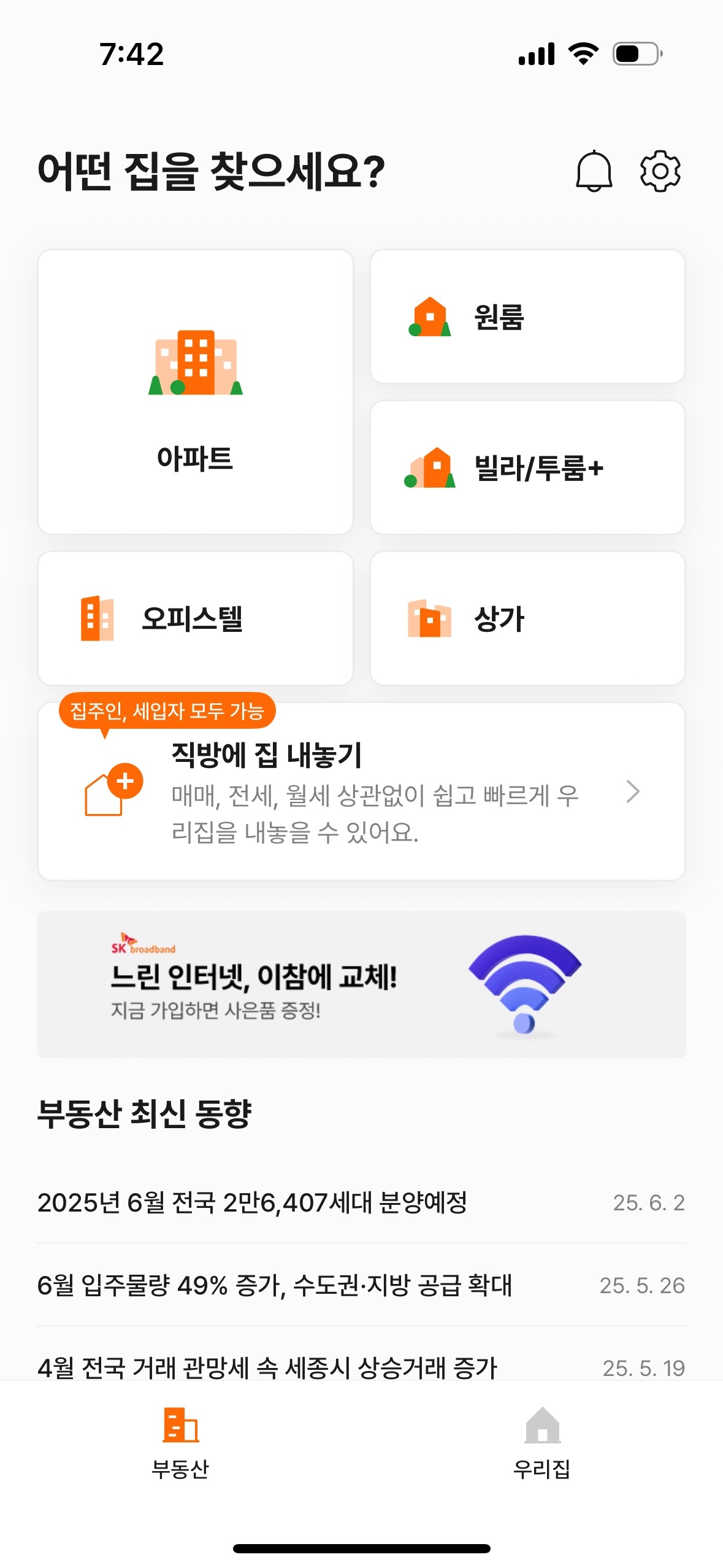This screenshot has height=1568, width=723.
Task: Select the 아파트 category card
Action: coord(196,392)
